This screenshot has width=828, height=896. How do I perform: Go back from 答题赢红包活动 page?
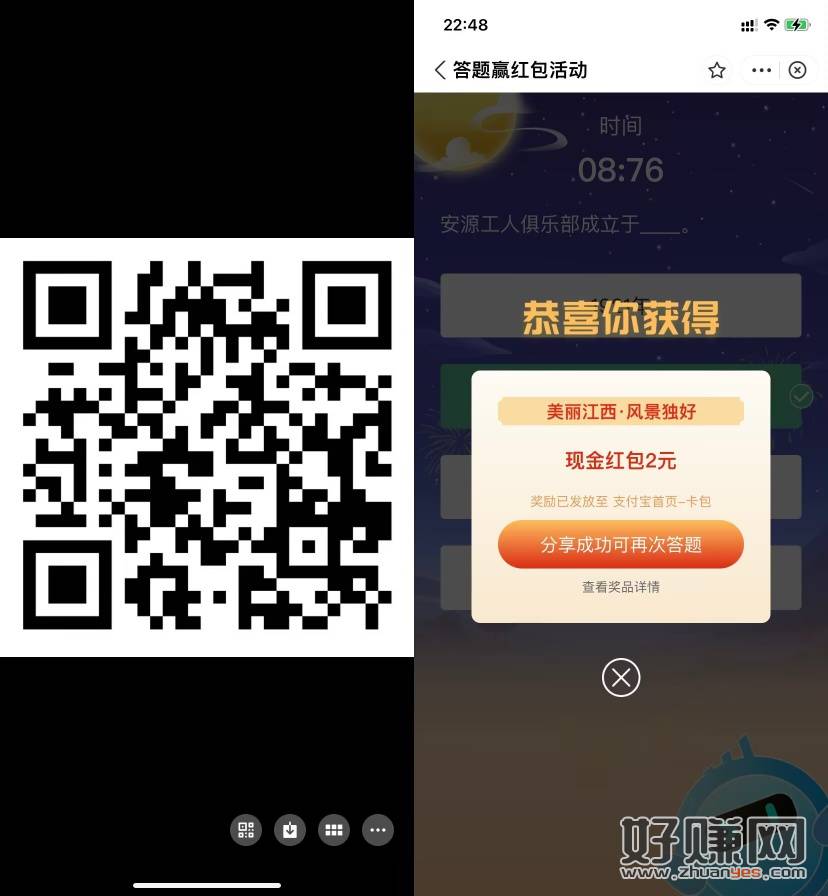coord(440,70)
